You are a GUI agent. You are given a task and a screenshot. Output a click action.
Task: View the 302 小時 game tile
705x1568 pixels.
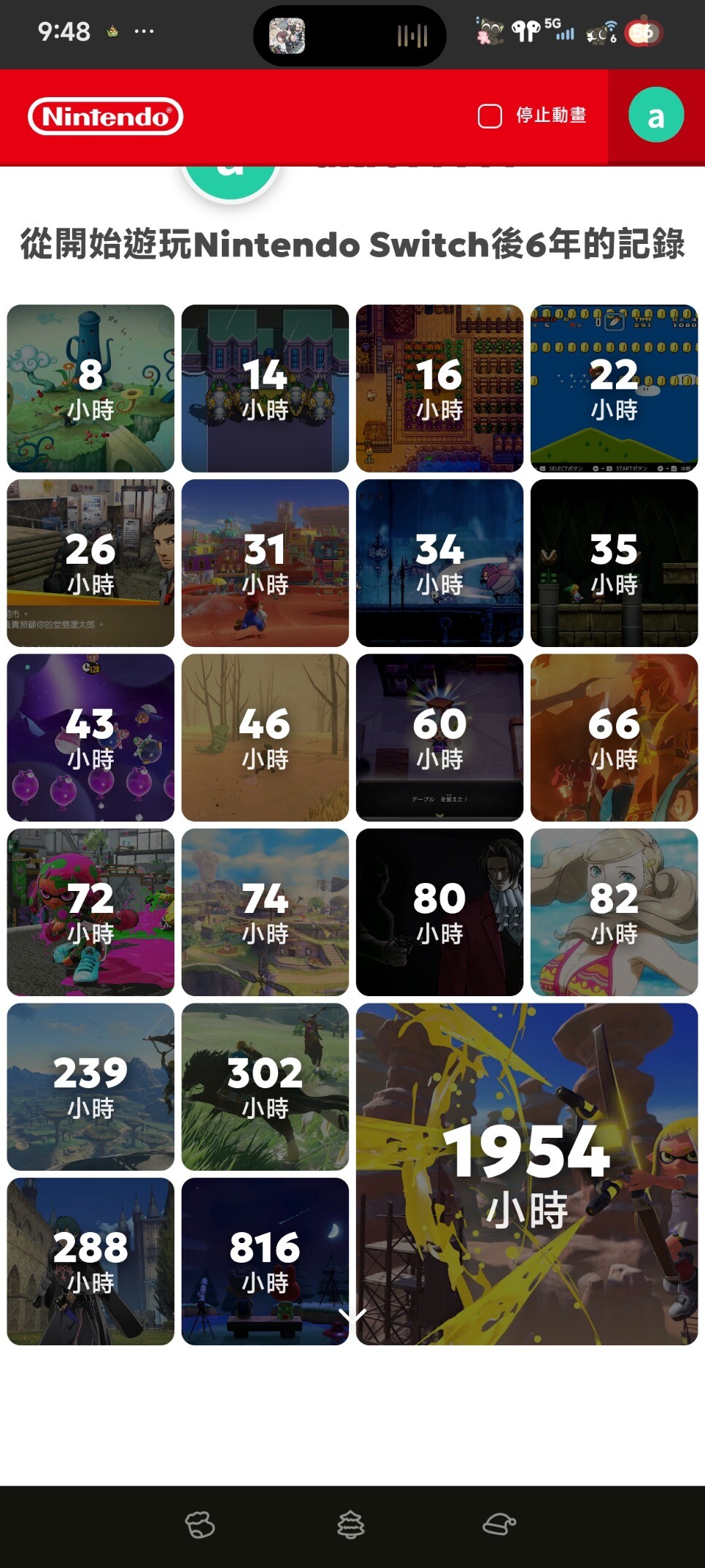265,1086
